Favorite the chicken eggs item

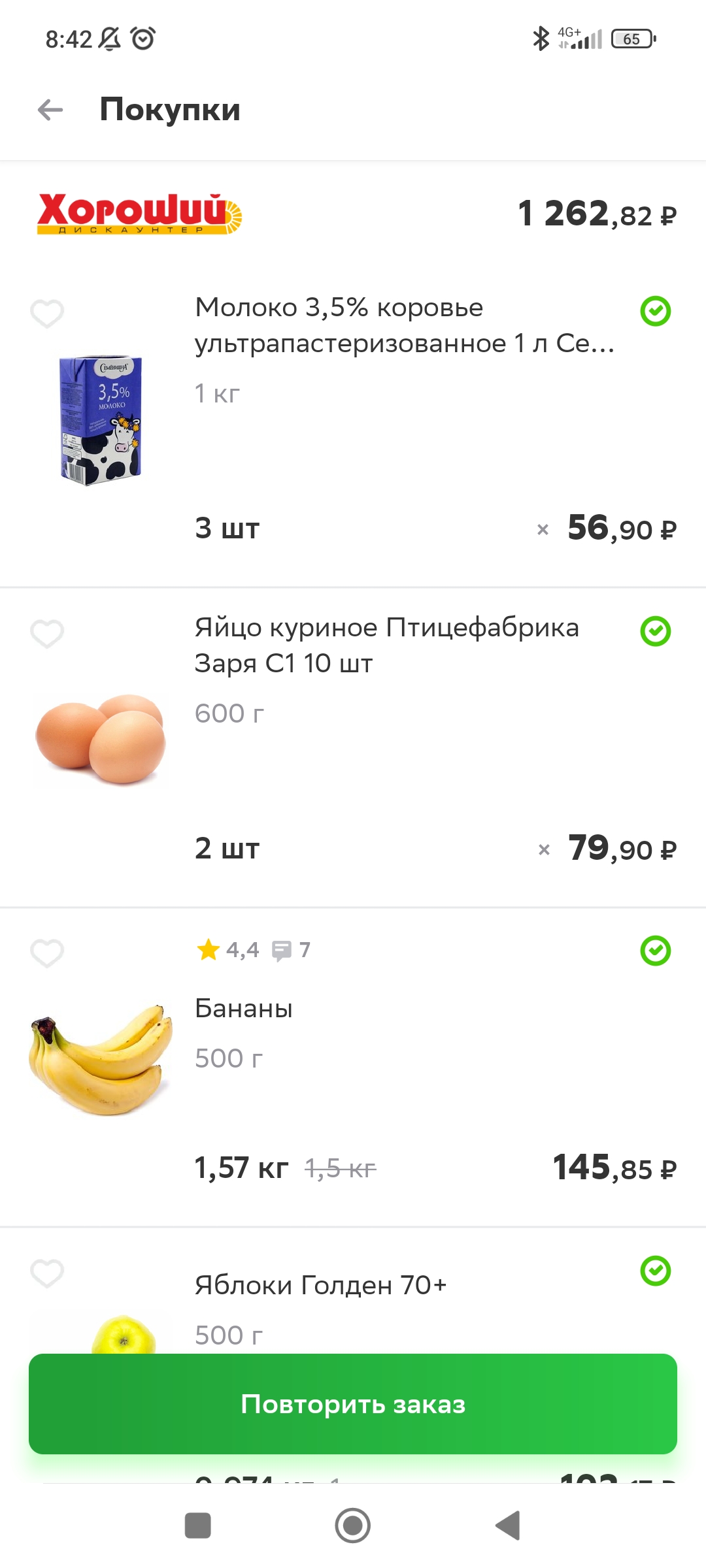pyautogui.click(x=47, y=634)
